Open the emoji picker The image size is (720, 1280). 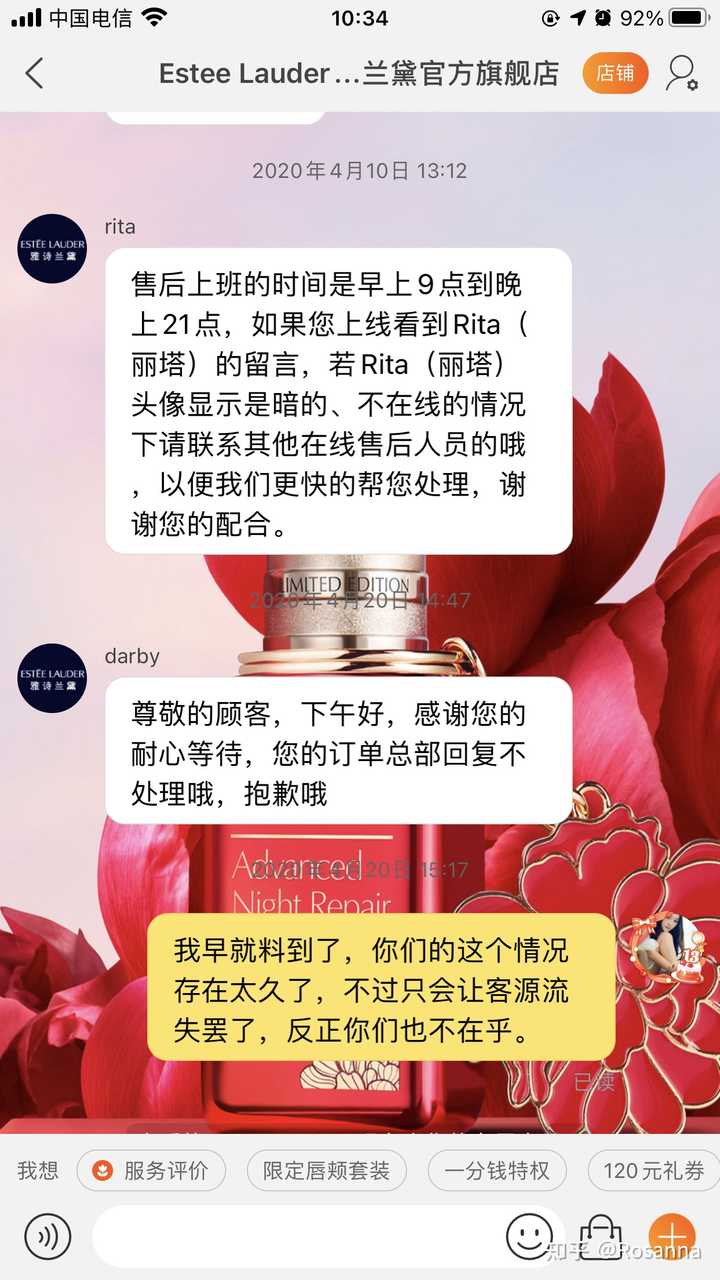(529, 1237)
